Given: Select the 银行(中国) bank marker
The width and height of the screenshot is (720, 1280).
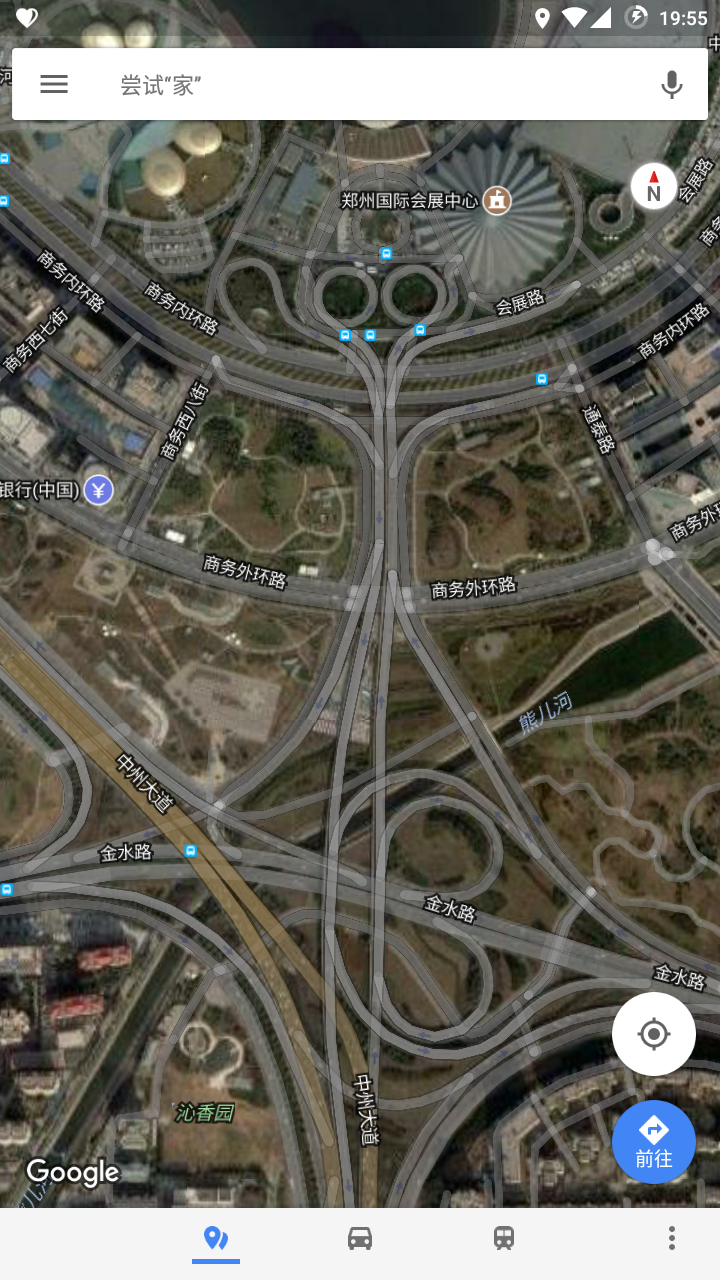Looking at the screenshot, I should [98, 490].
